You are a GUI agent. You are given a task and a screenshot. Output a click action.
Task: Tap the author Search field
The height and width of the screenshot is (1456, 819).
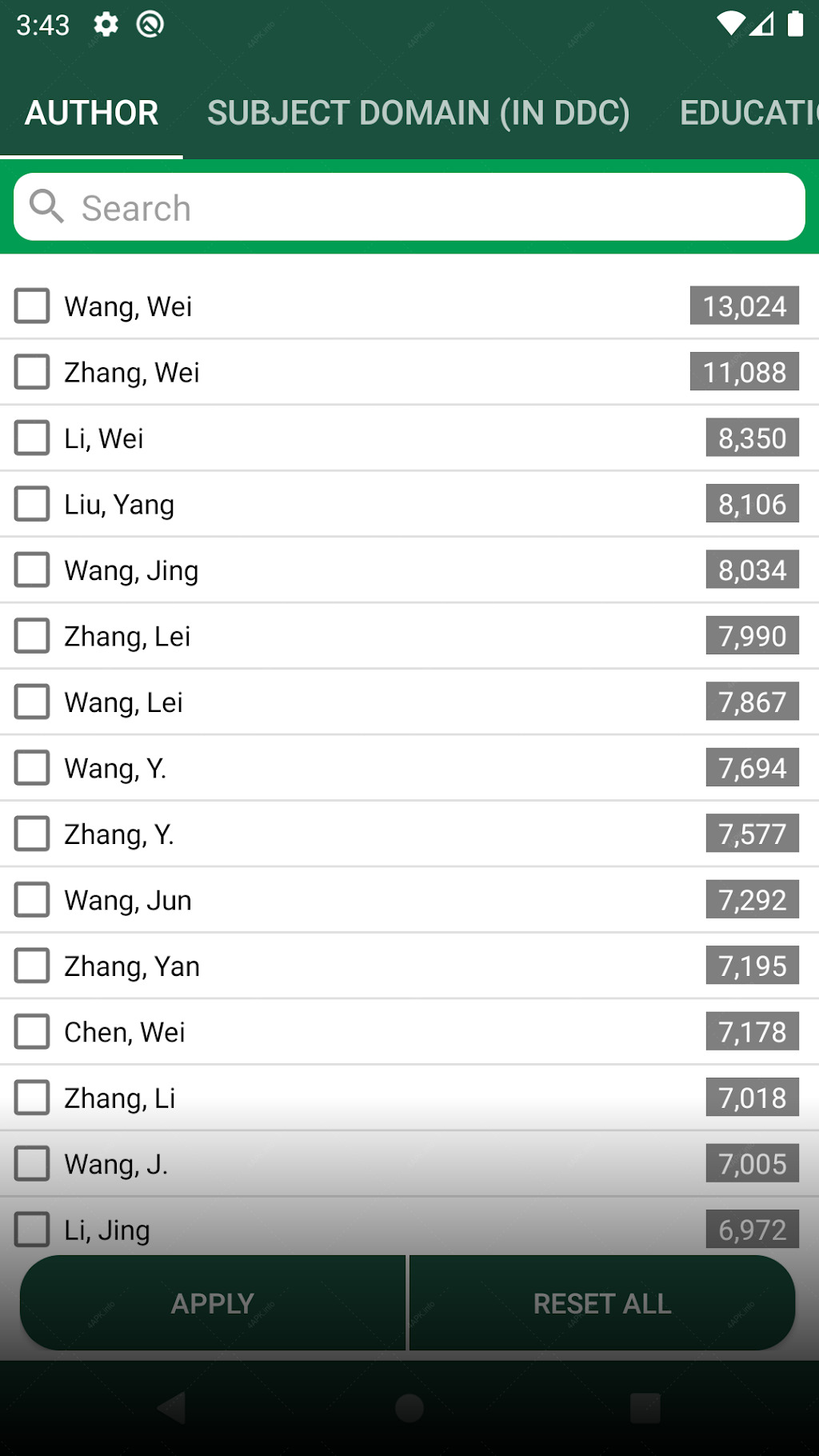(x=409, y=207)
